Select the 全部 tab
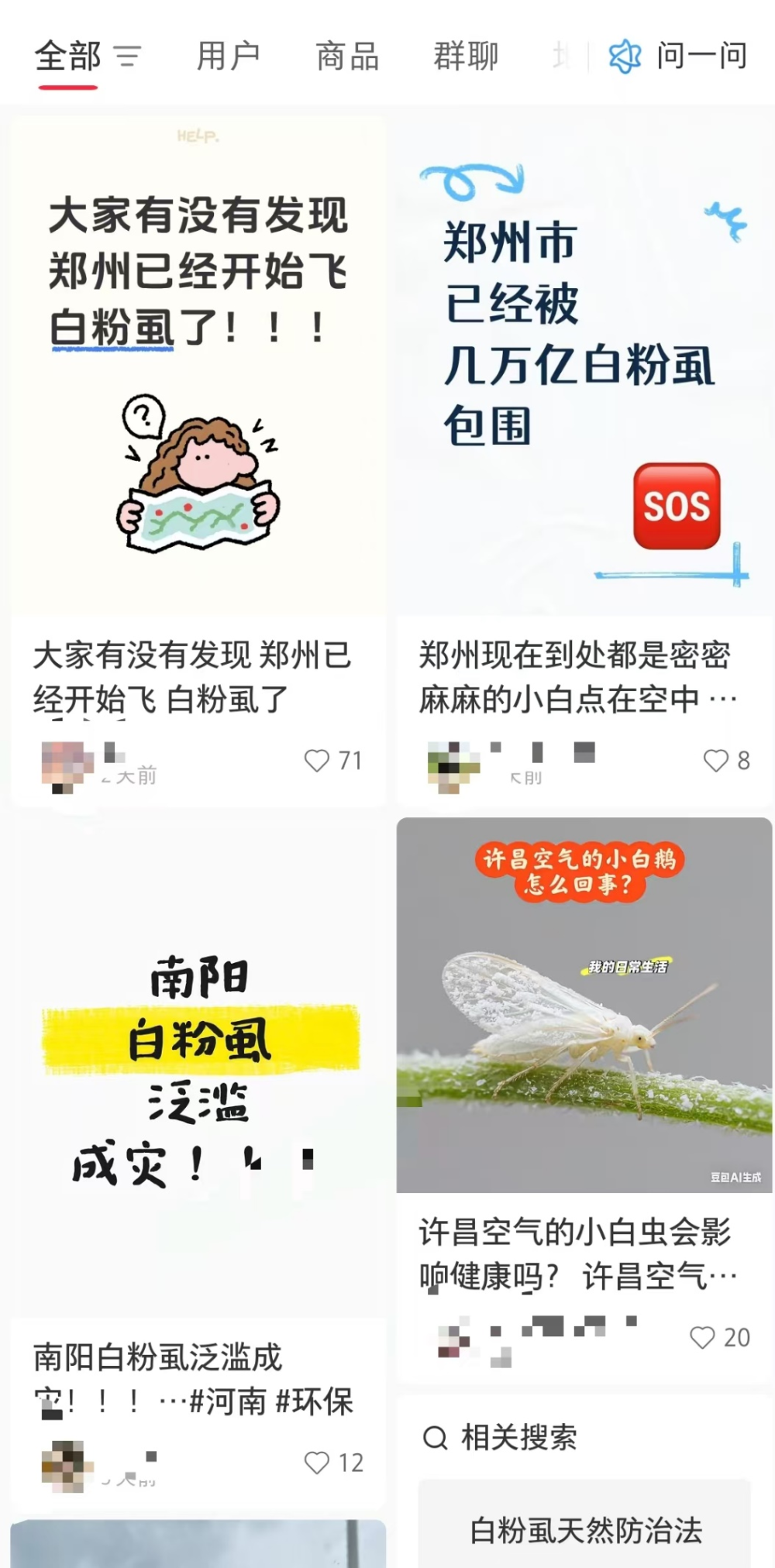 [x=68, y=57]
